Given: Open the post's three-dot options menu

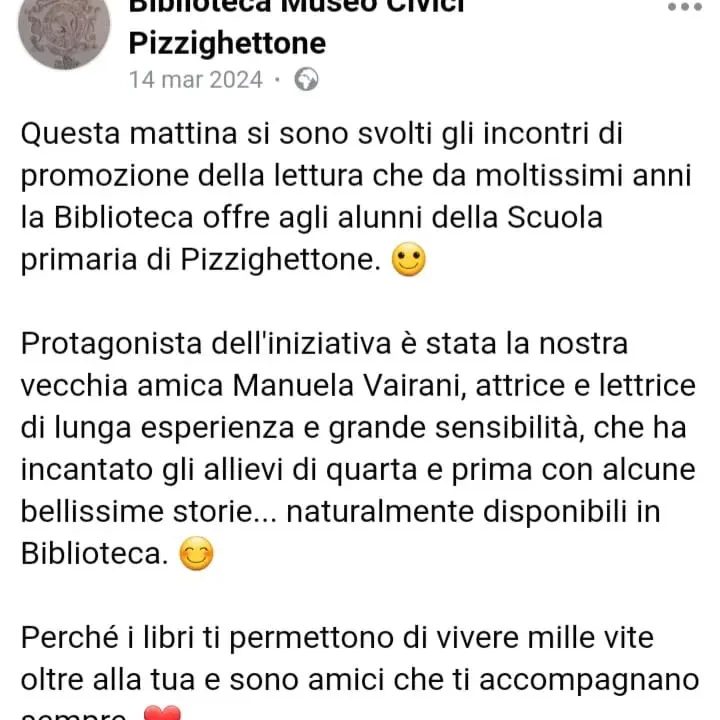Looking at the screenshot, I should click(684, 6).
